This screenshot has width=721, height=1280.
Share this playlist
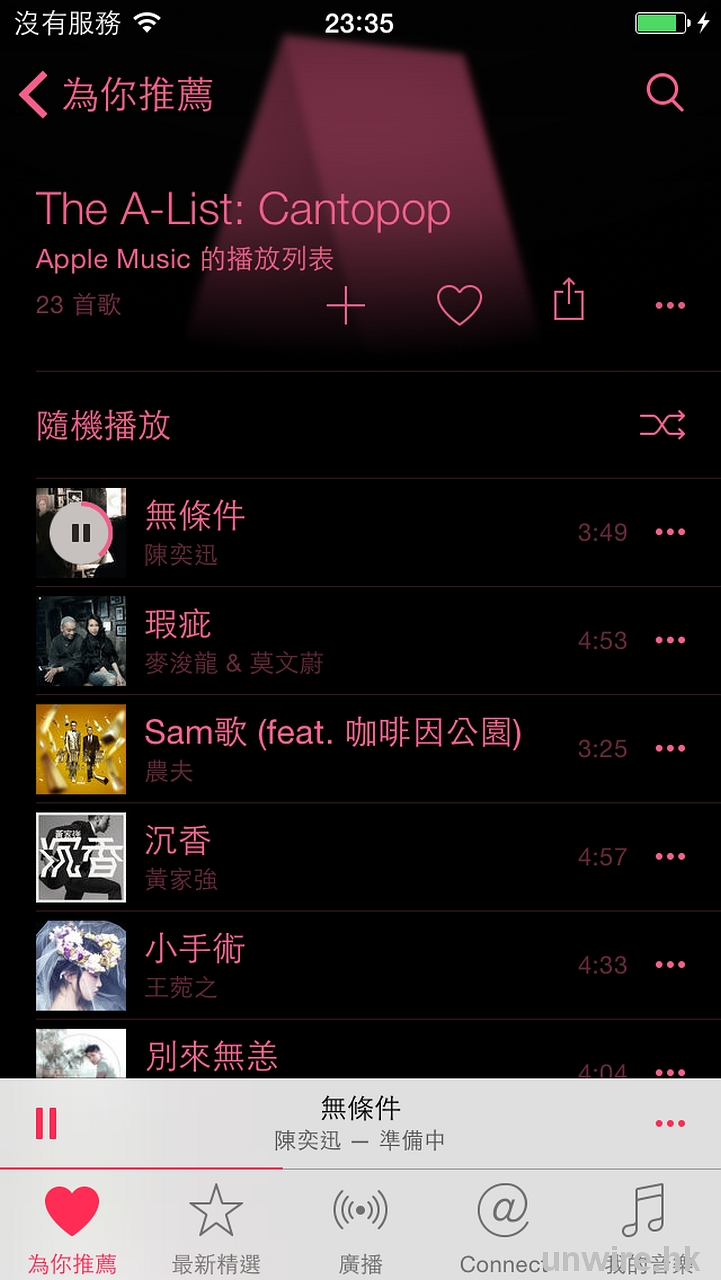(568, 300)
